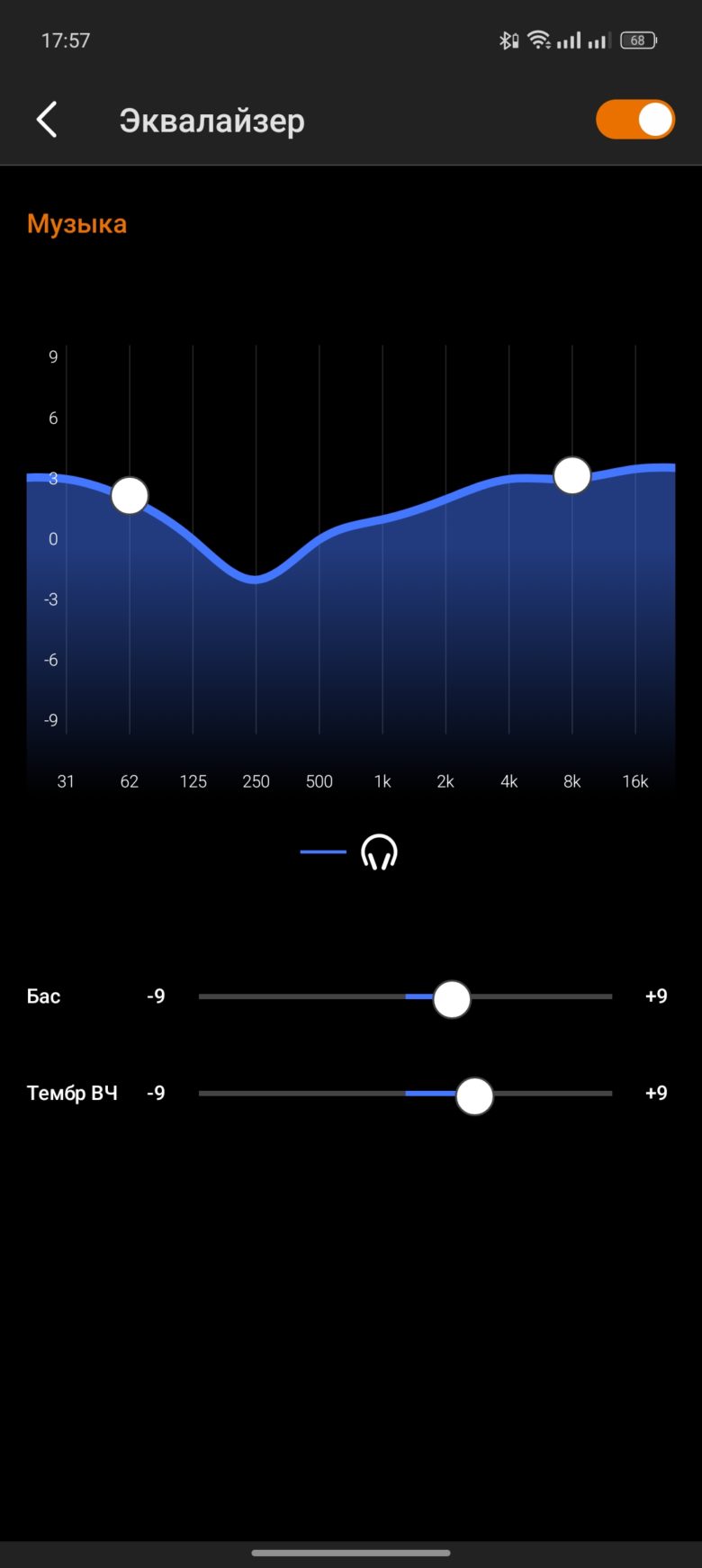Select the 8k curve control point

coord(572,475)
